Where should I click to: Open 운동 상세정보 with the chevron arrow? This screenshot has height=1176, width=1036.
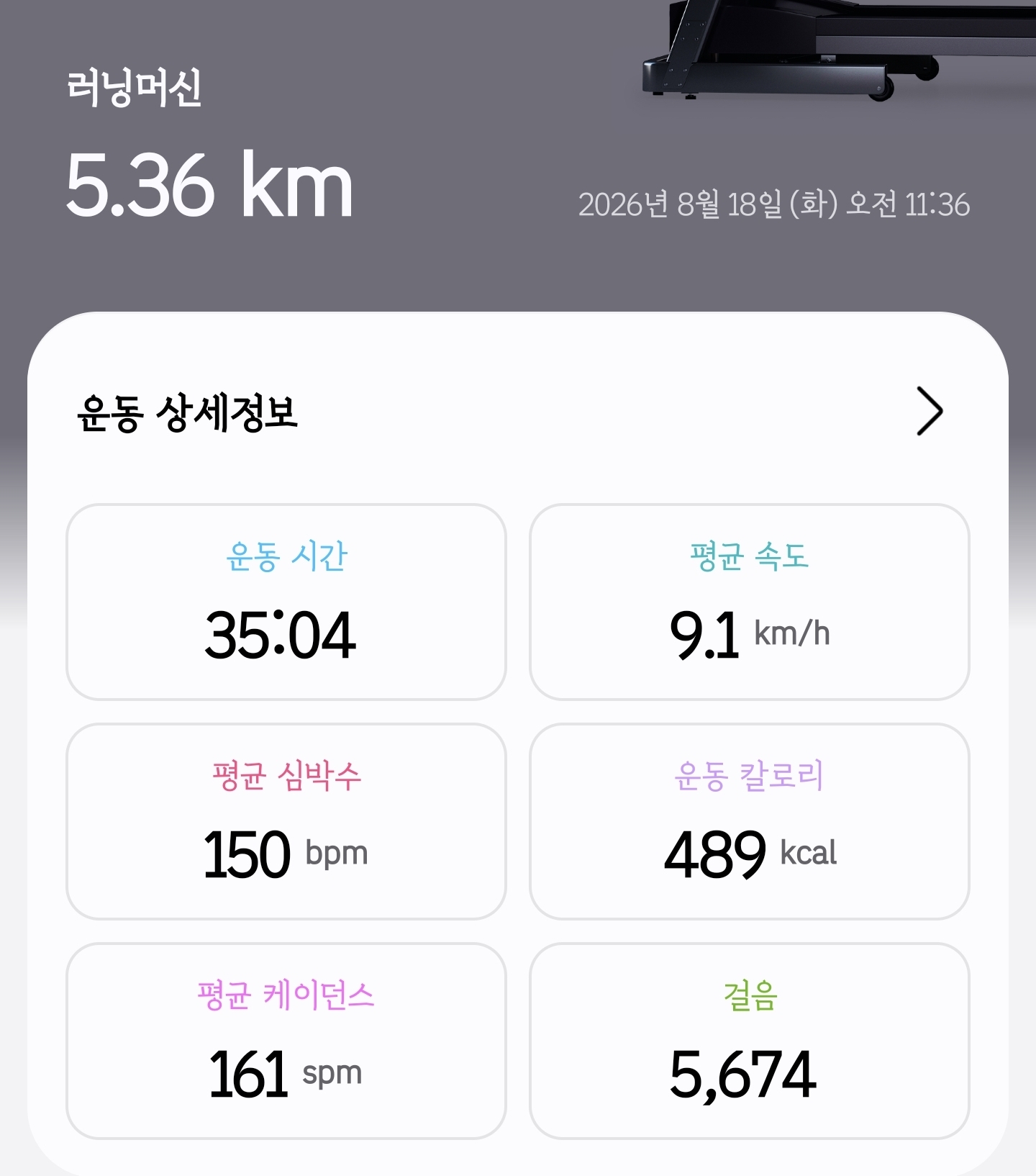click(x=929, y=411)
